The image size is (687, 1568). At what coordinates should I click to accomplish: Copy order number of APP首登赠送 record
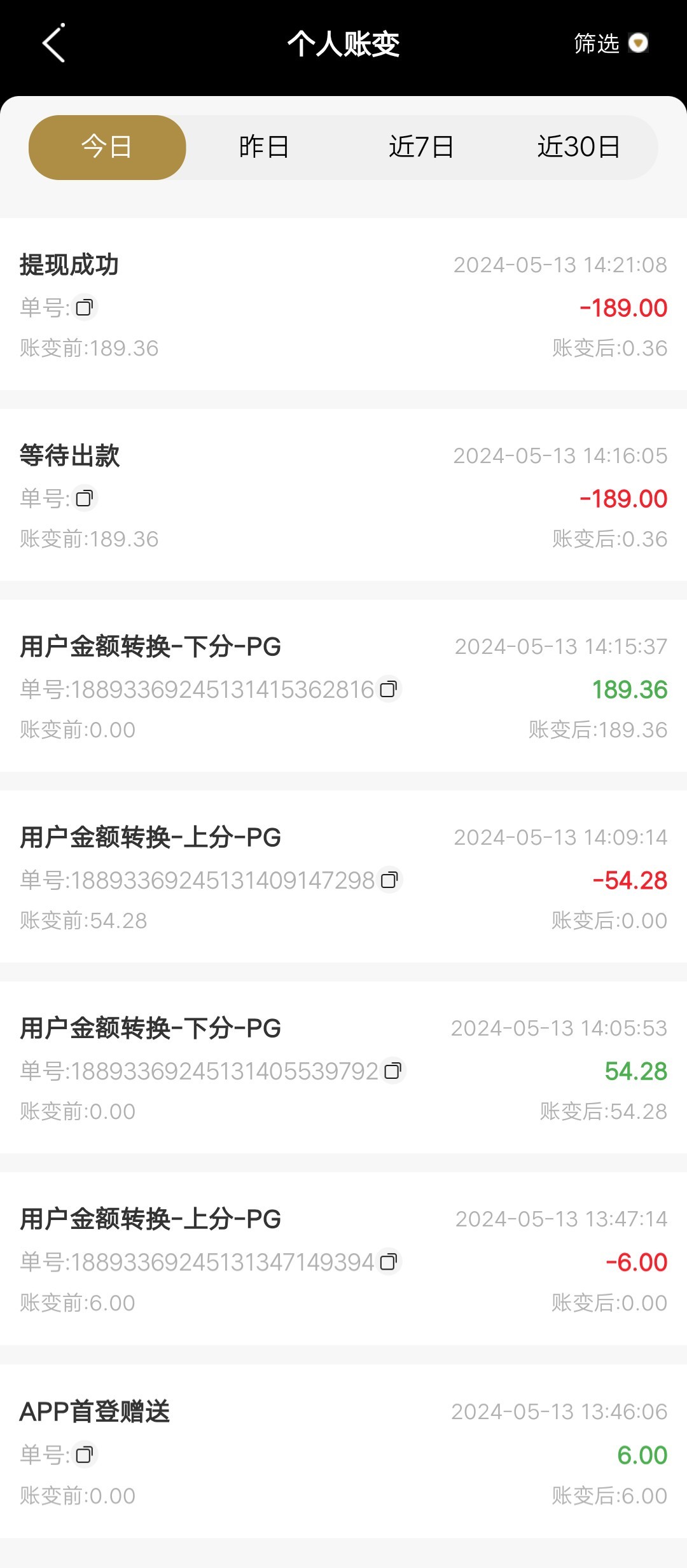[84, 1454]
